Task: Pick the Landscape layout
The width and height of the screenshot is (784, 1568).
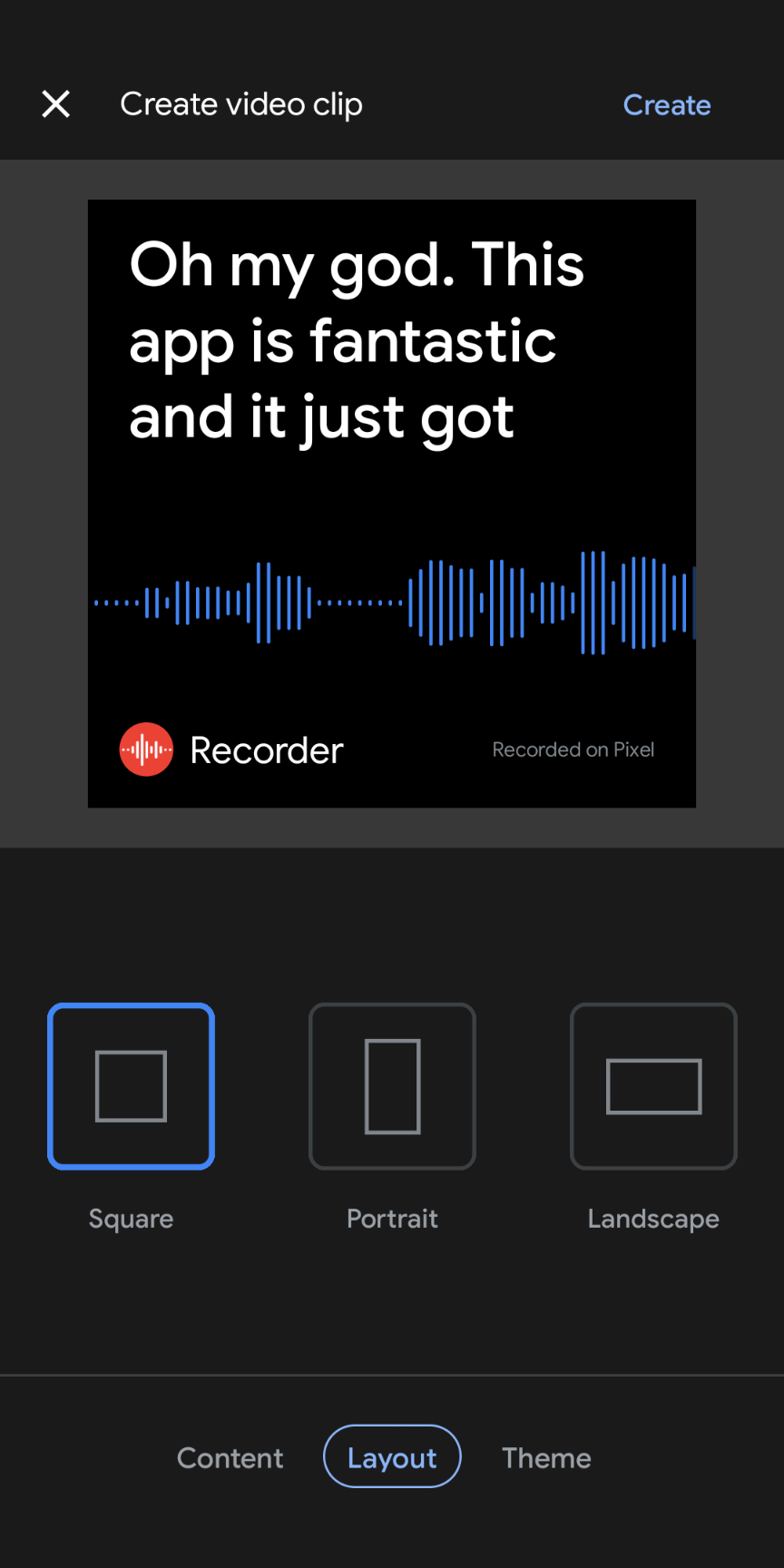Action: point(653,1086)
